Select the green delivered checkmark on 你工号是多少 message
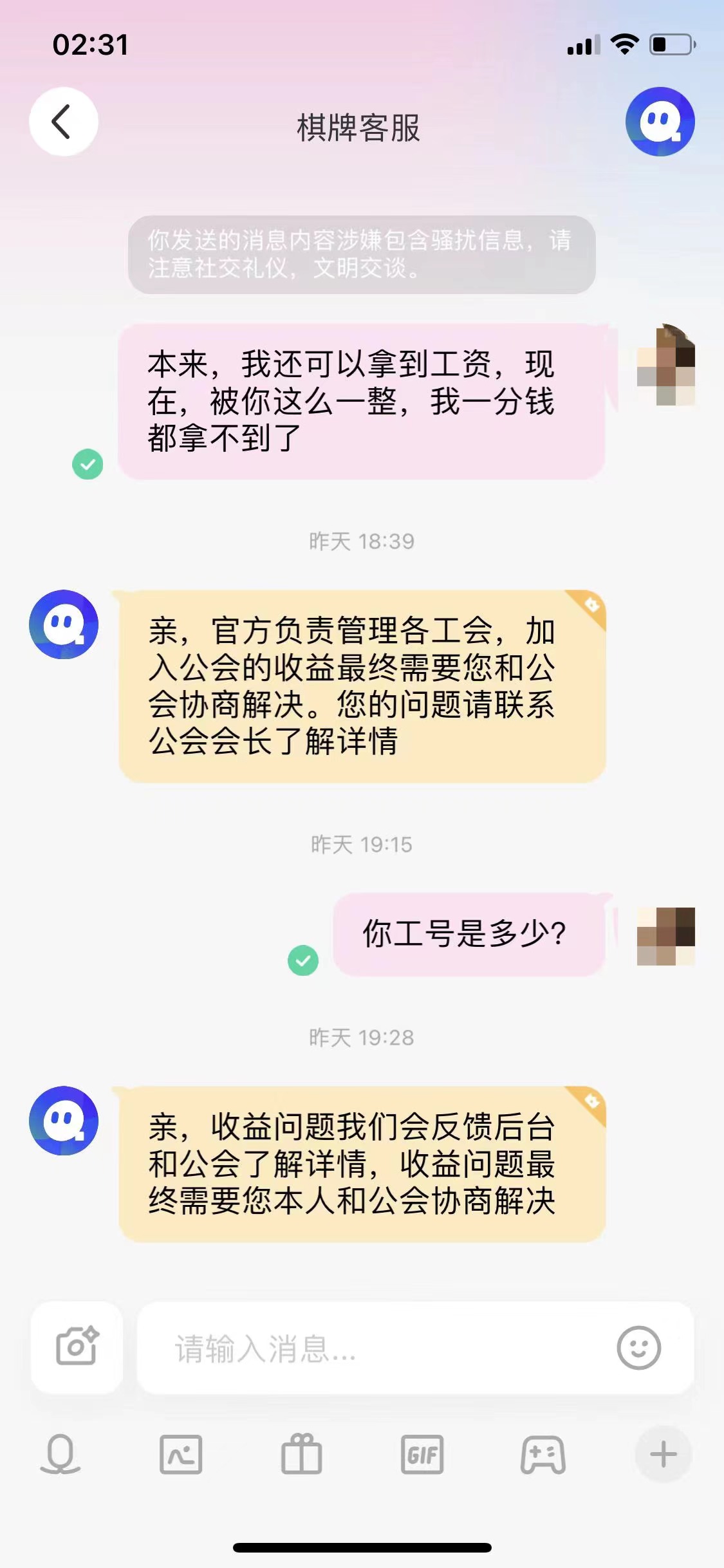 (301, 961)
